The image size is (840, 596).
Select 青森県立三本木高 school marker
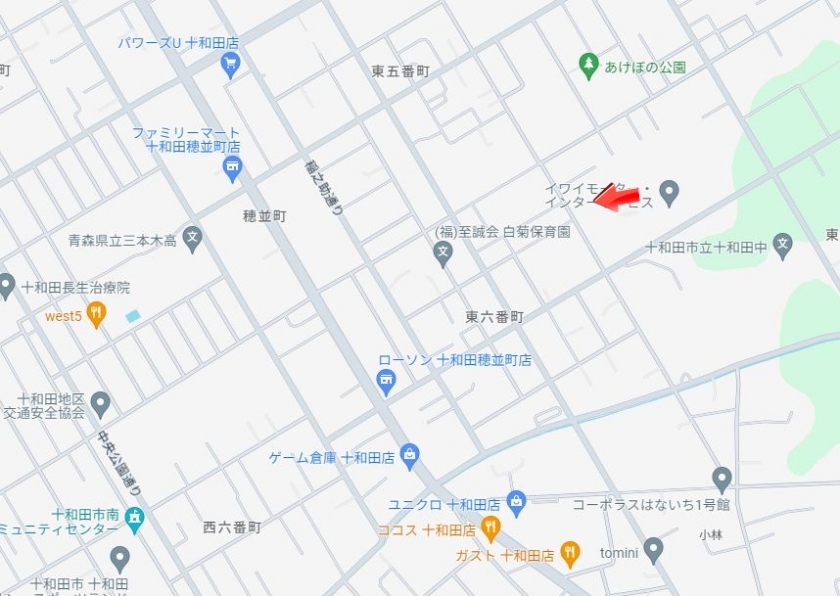pyautogui.click(x=193, y=239)
